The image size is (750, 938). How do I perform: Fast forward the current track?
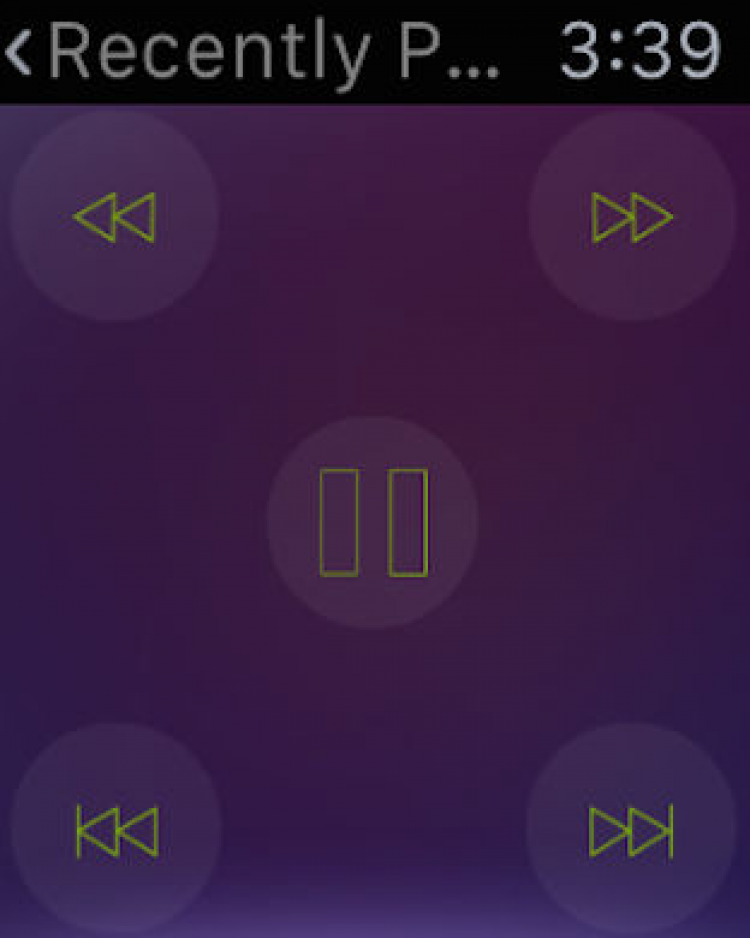coord(632,216)
